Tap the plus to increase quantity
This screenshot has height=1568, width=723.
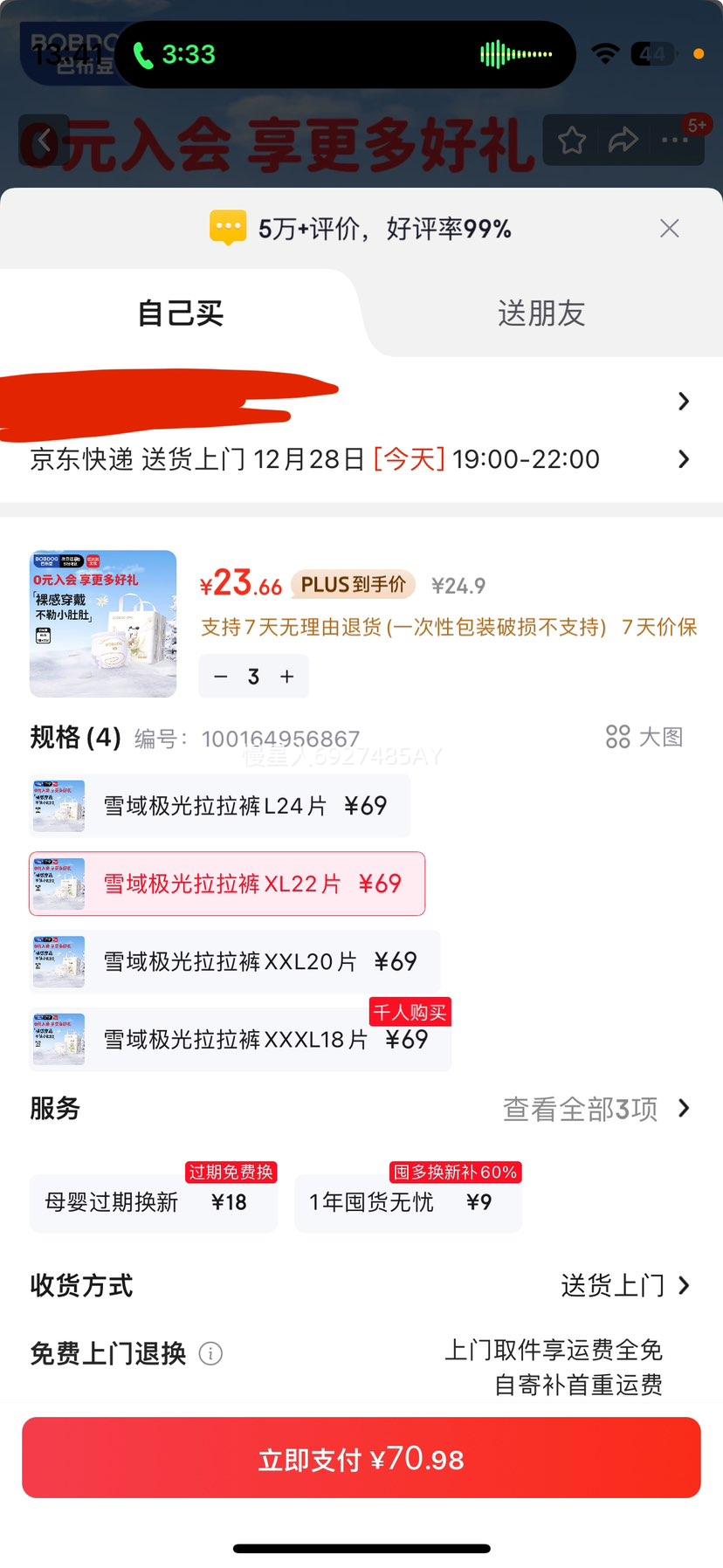point(287,676)
